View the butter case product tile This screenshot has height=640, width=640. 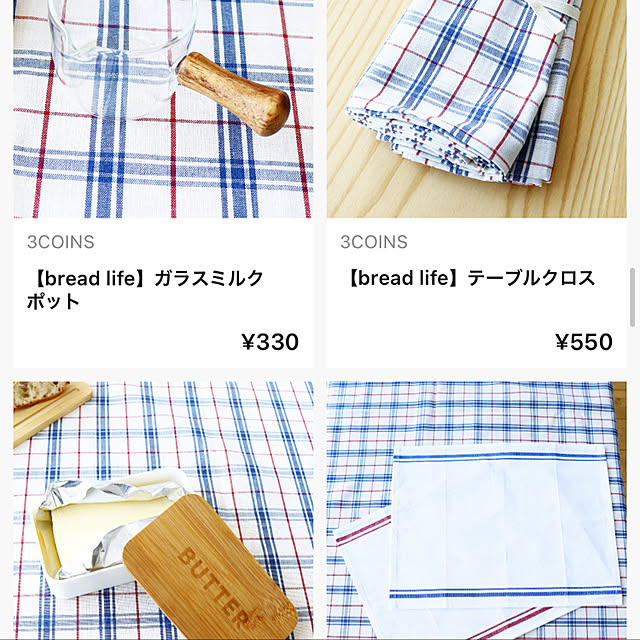pos(162,510)
